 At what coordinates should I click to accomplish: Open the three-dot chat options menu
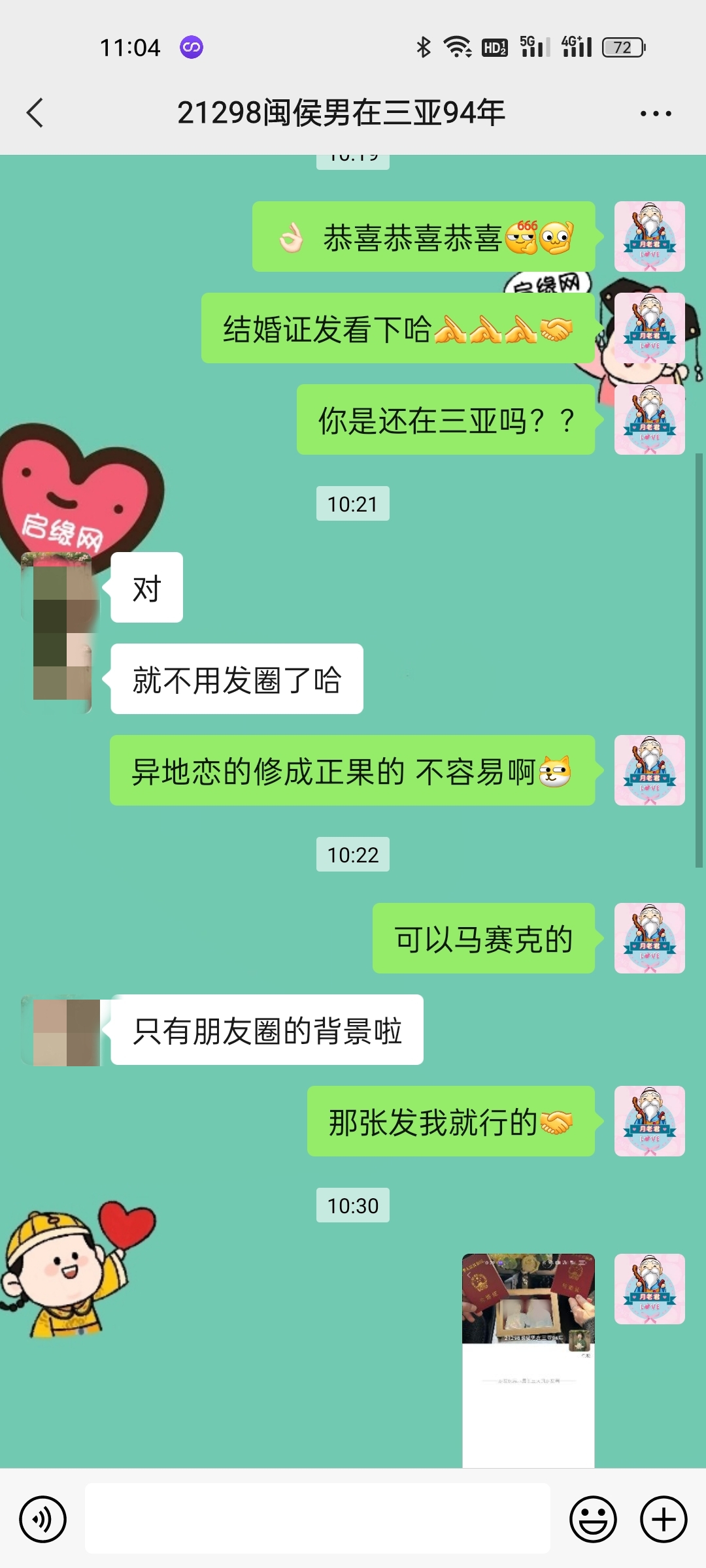coord(656,114)
